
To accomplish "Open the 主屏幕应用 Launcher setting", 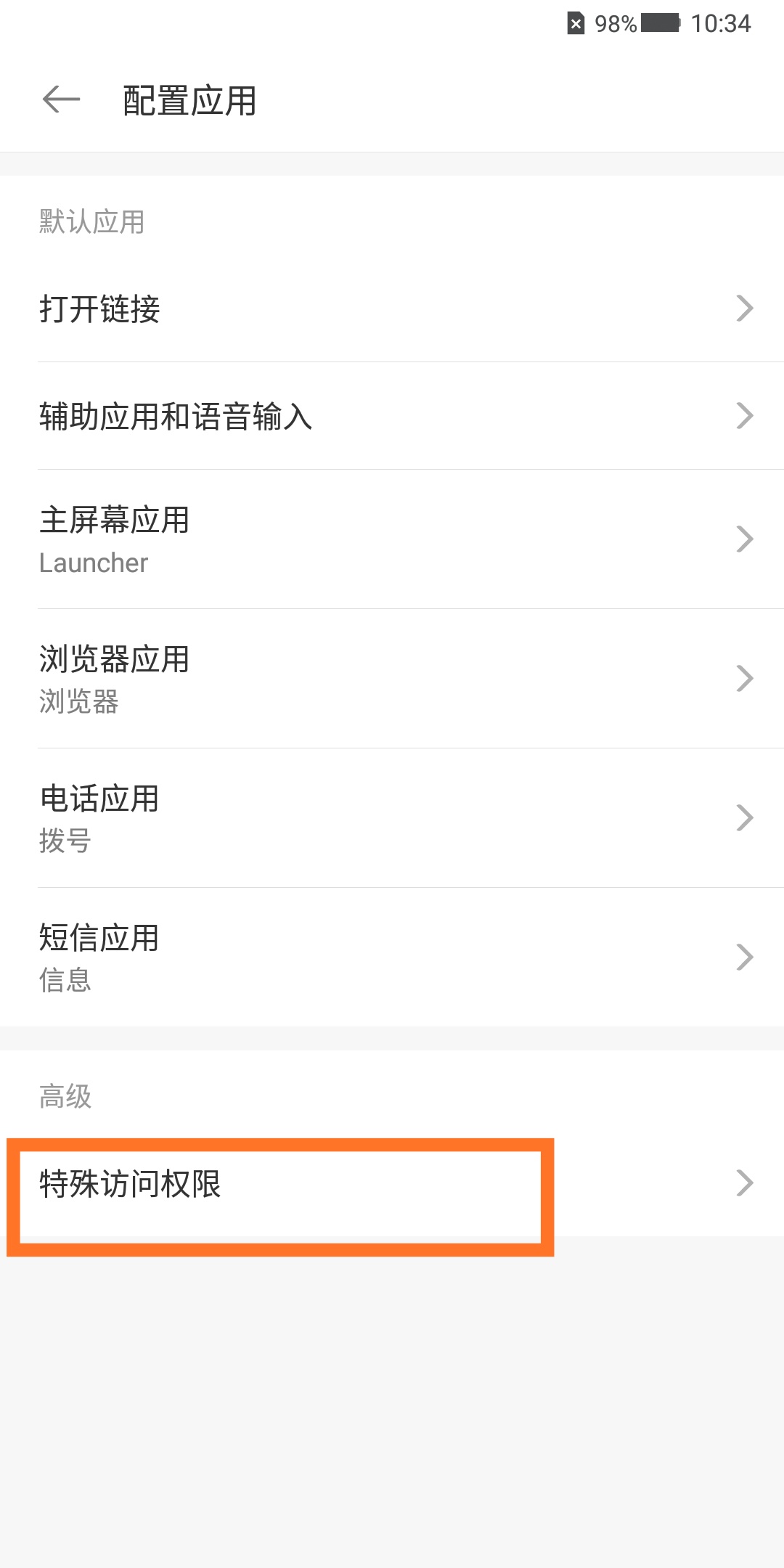I will pyautogui.click(x=290, y=537).
